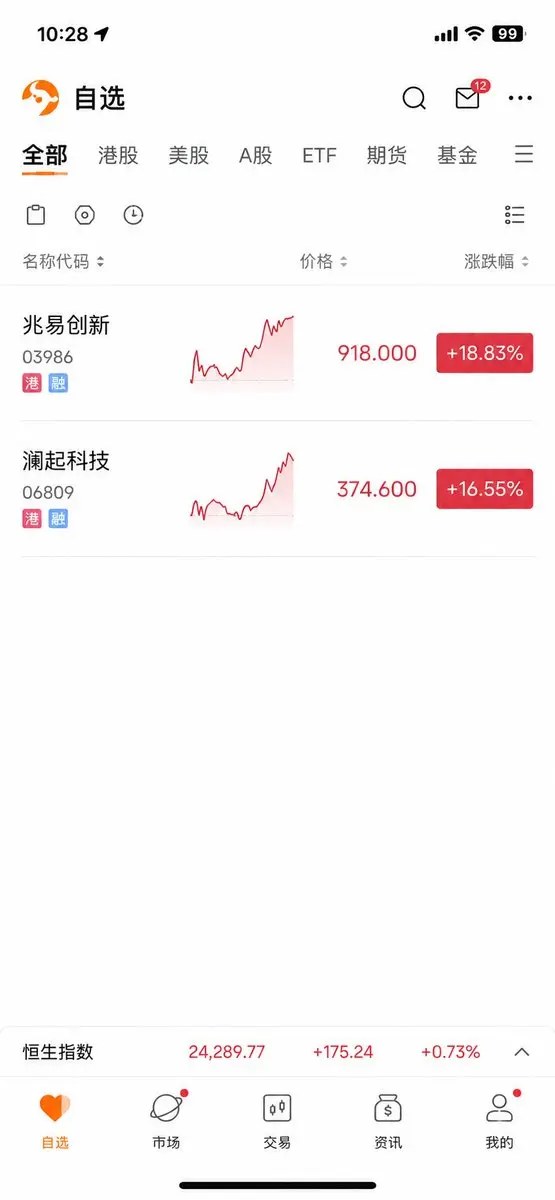The height and width of the screenshot is (1200, 555).
Task: Tap the clipboard icon in toolbar
Action: pos(36,215)
